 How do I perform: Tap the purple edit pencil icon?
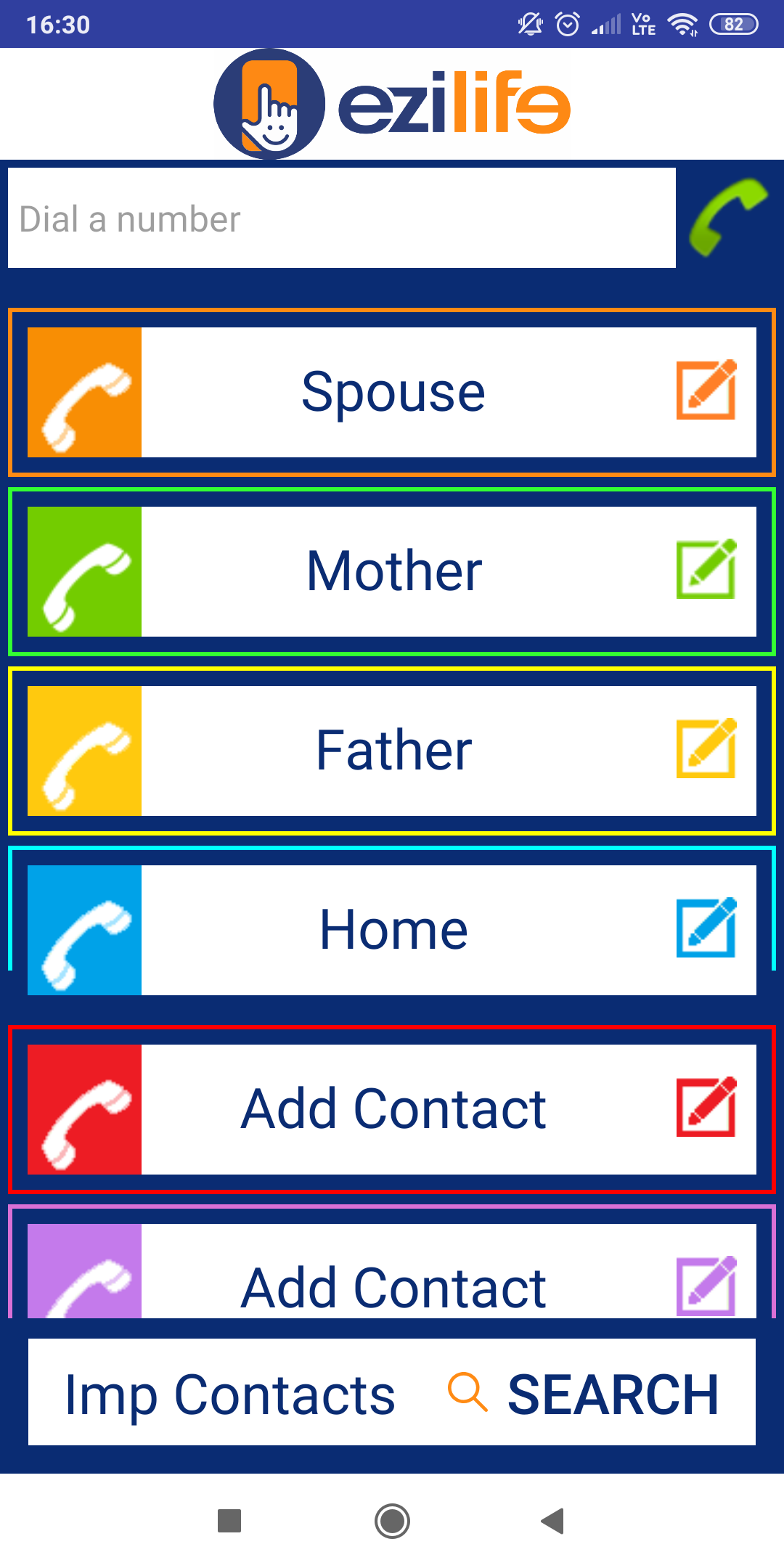tap(706, 1286)
